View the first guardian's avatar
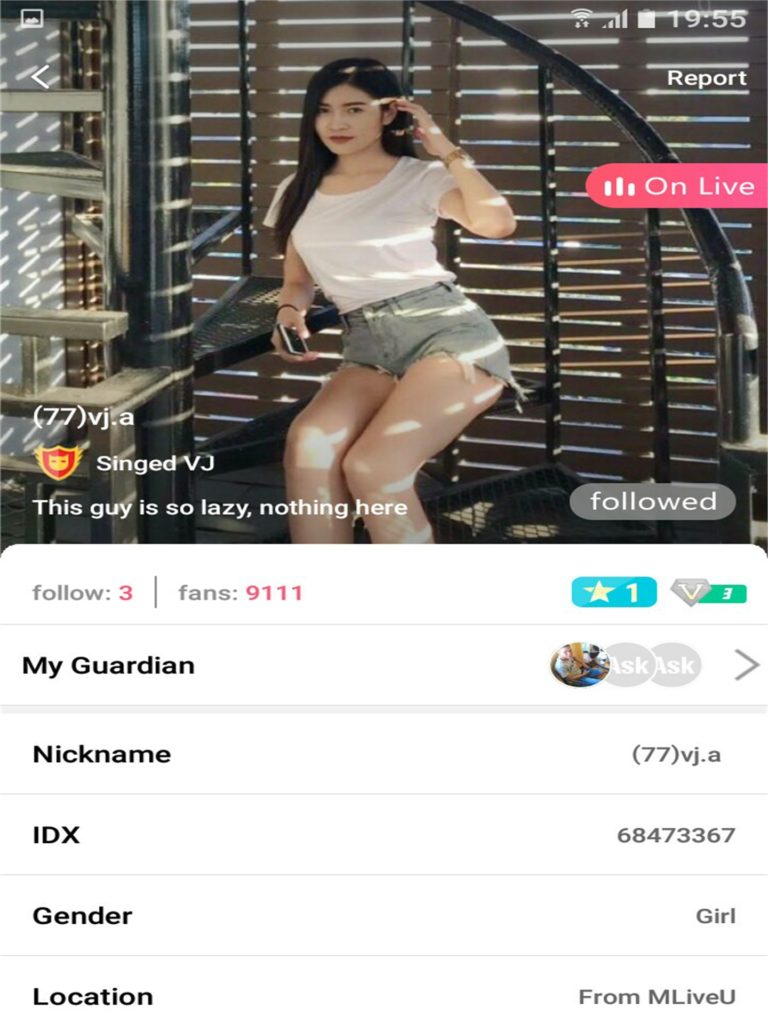768x1024 pixels. (578, 665)
